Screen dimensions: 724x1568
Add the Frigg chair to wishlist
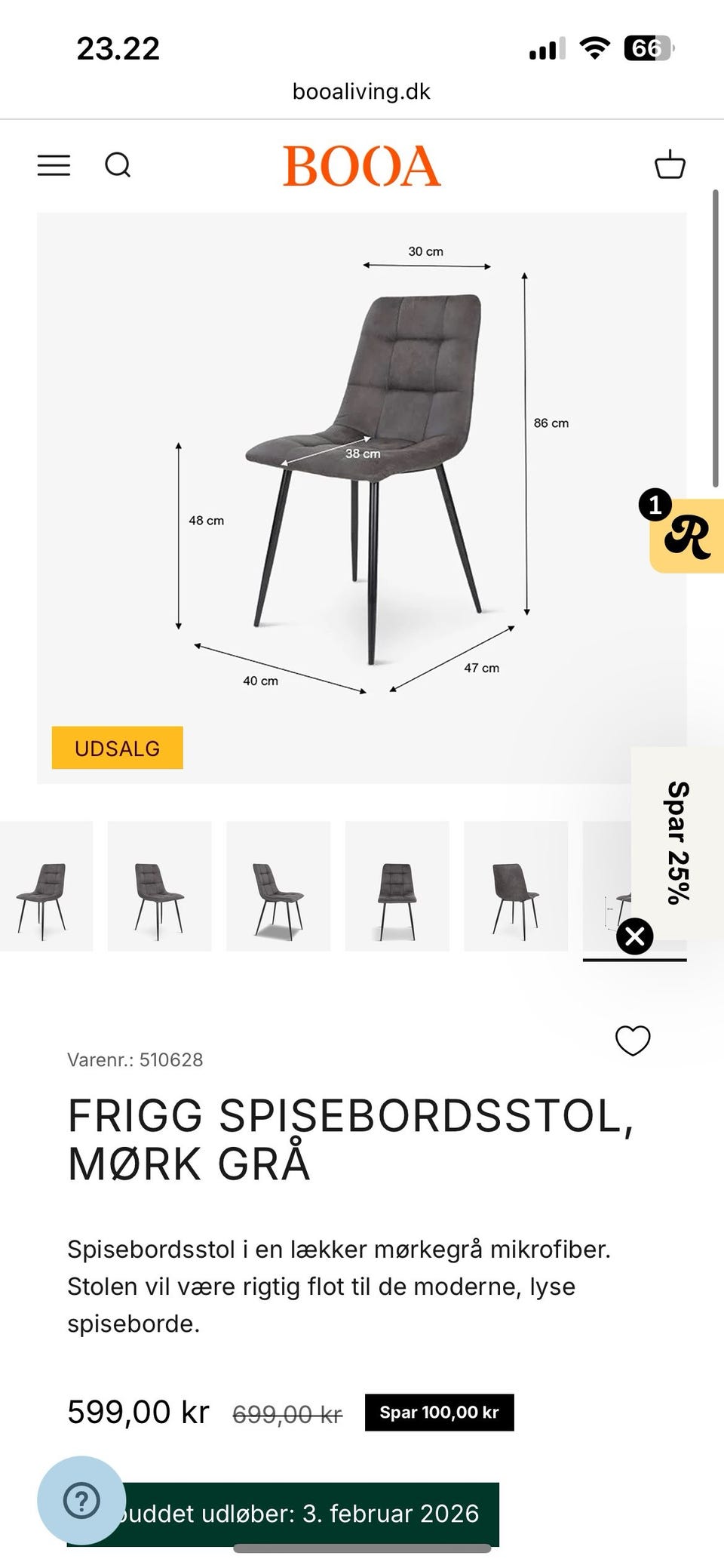point(633,1041)
